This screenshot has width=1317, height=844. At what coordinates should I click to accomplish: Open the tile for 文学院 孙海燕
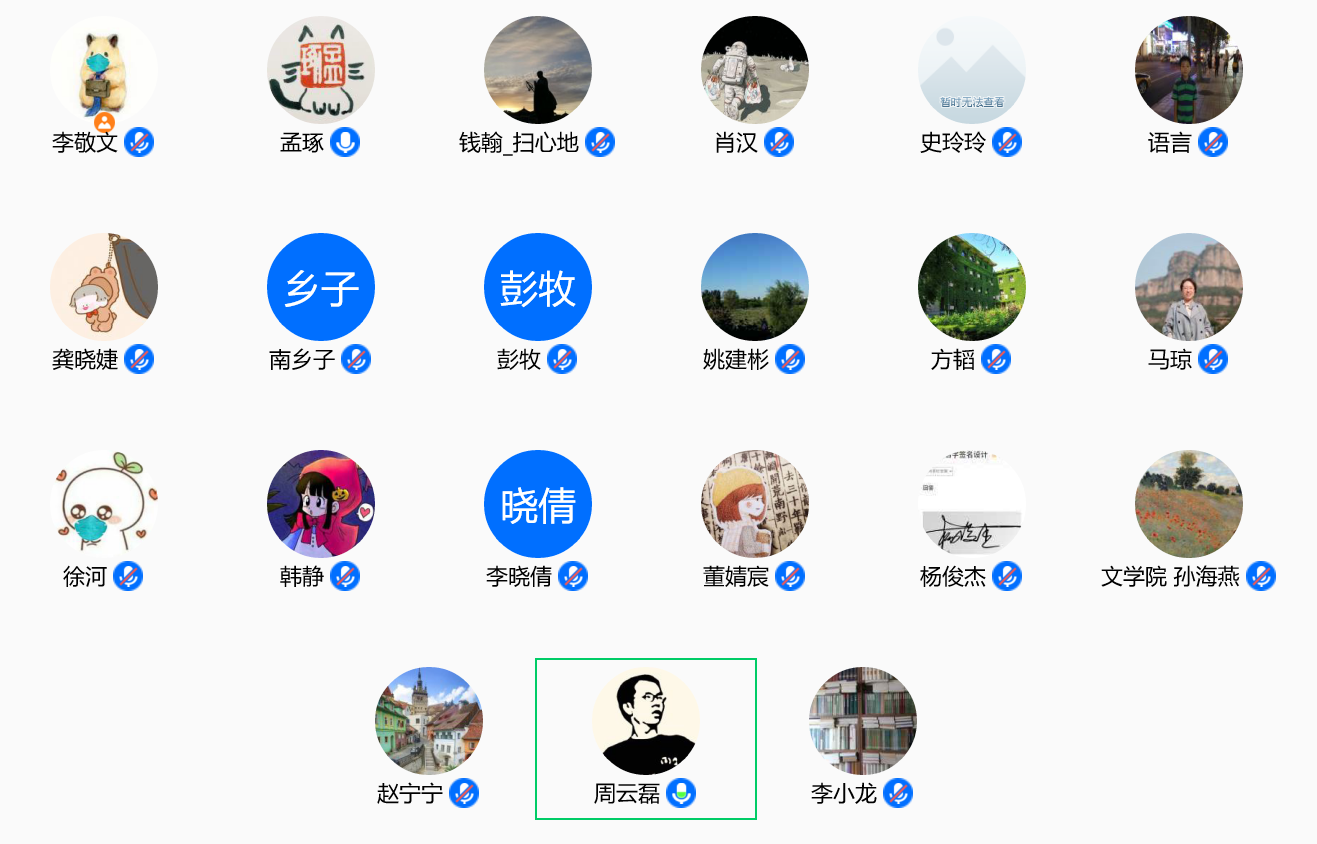pos(1189,504)
